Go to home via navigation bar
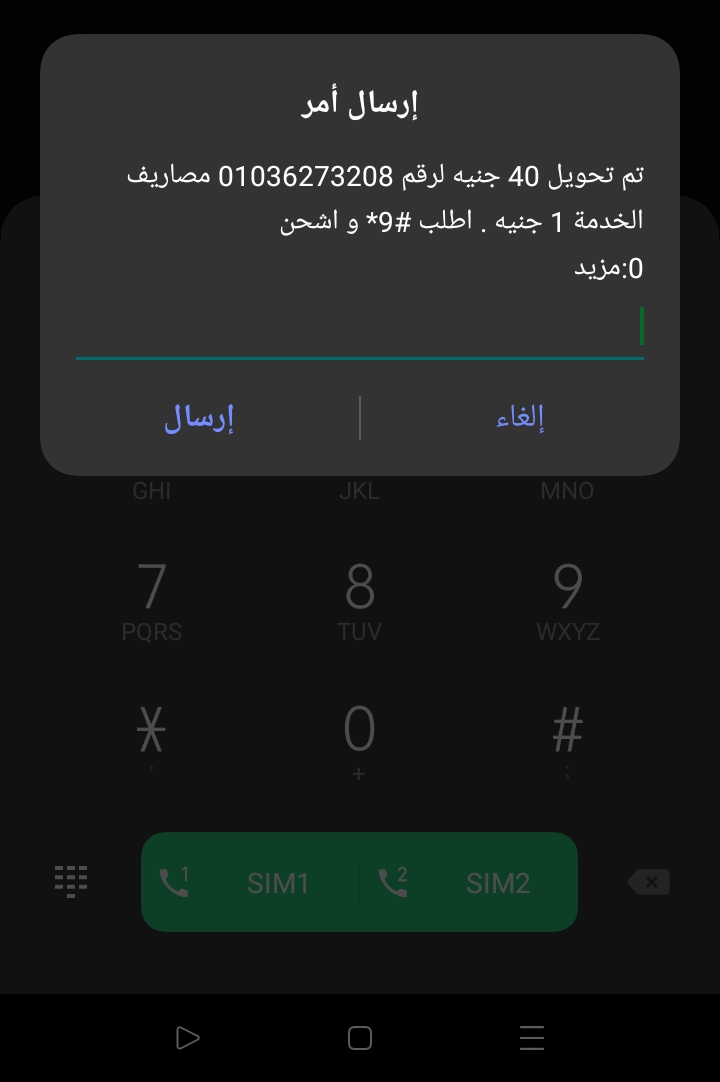 360,1038
